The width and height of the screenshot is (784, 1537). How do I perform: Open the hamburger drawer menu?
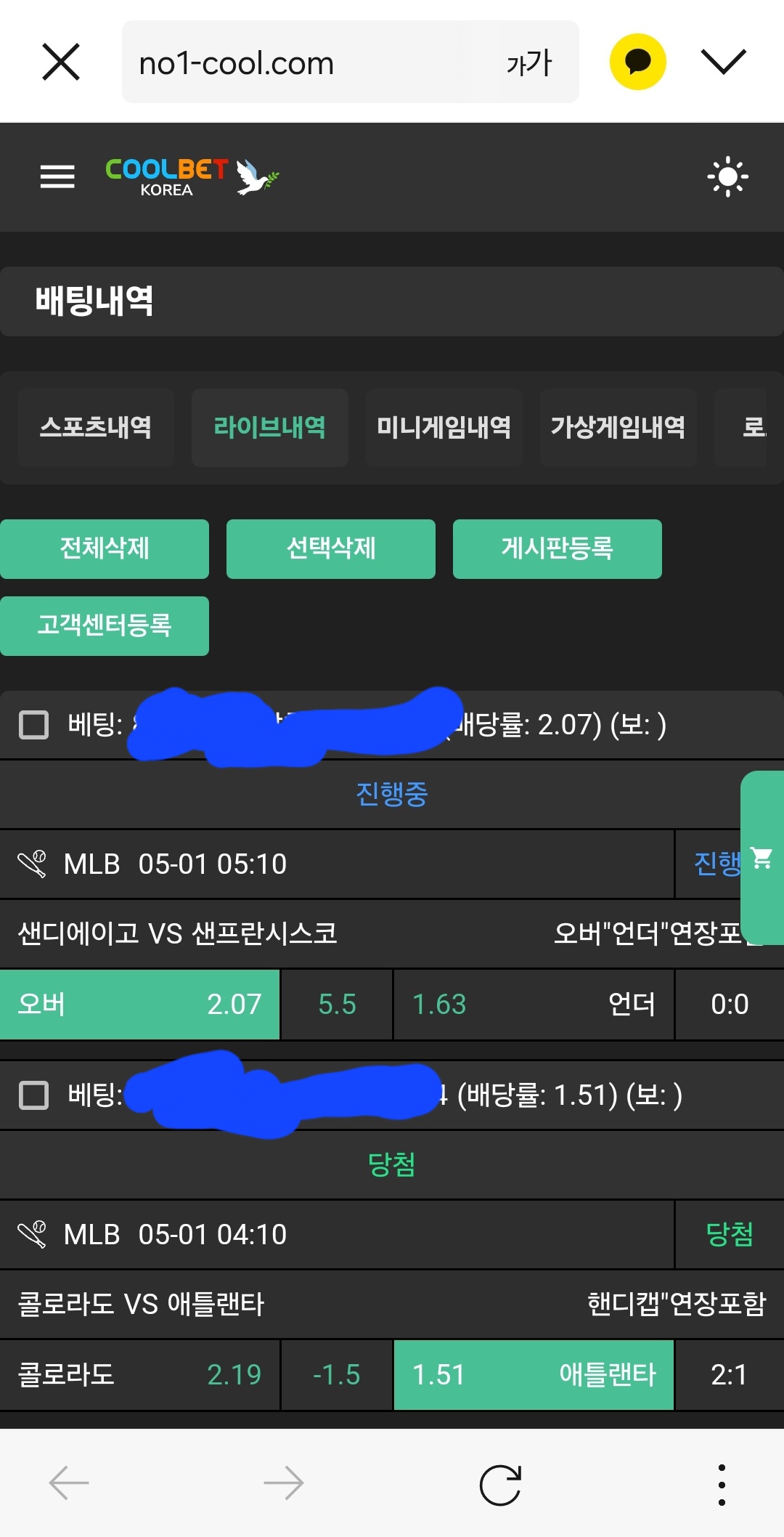[57, 176]
